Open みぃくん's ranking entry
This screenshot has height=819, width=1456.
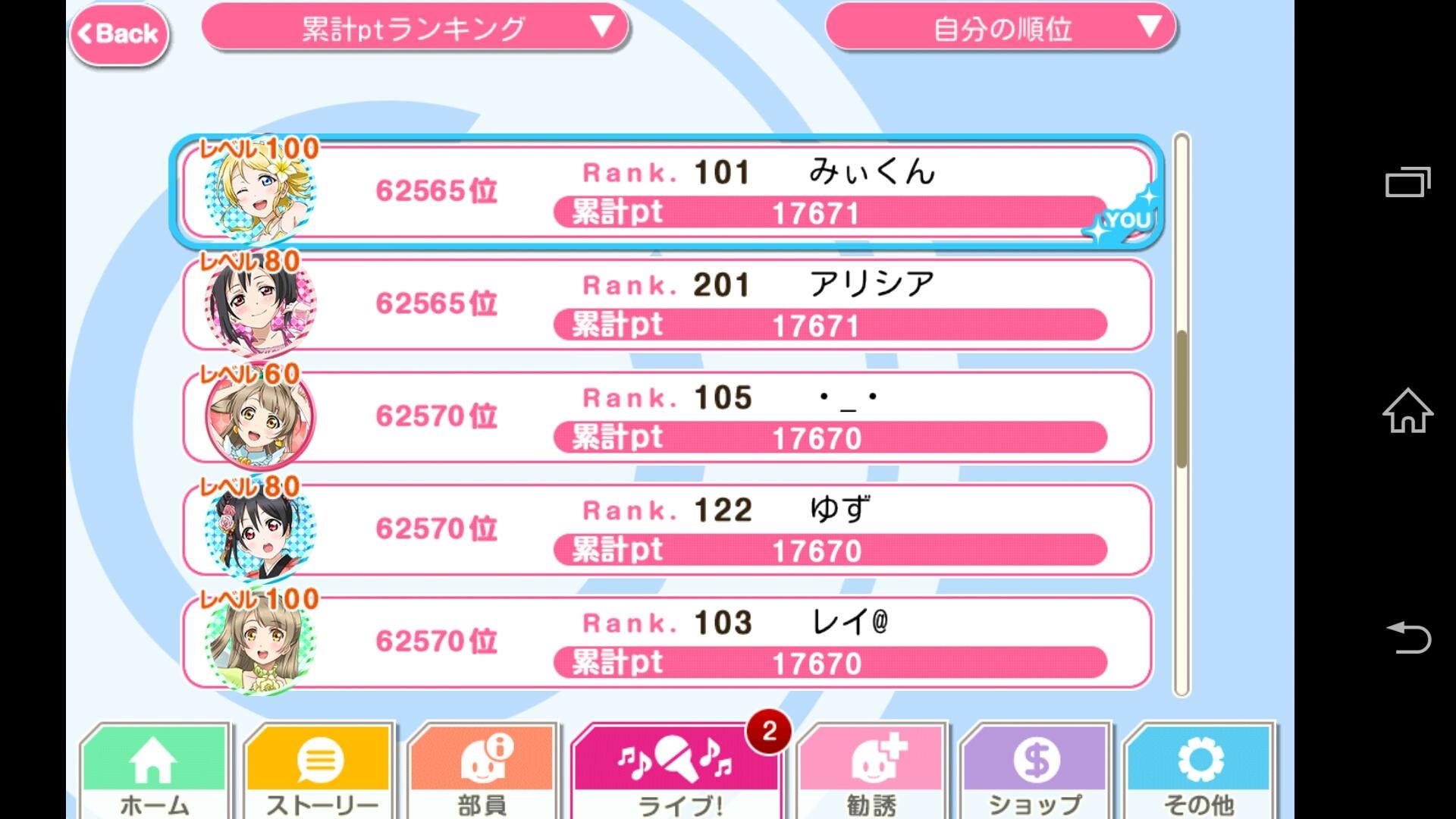[x=666, y=192]
